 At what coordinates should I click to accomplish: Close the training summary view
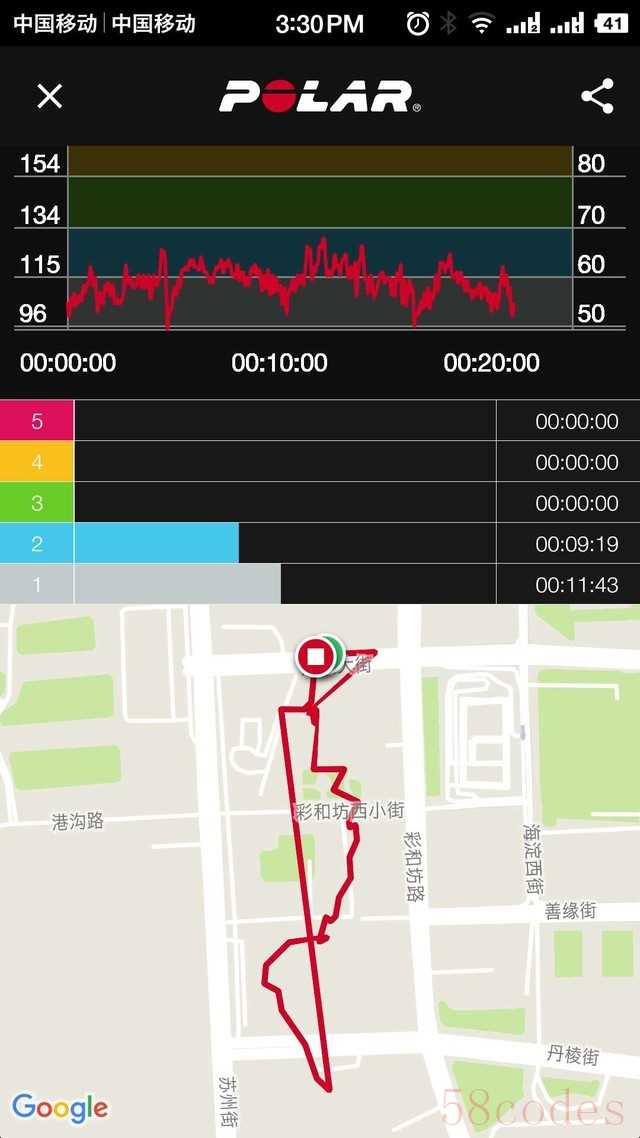click(x=49, y=96)
